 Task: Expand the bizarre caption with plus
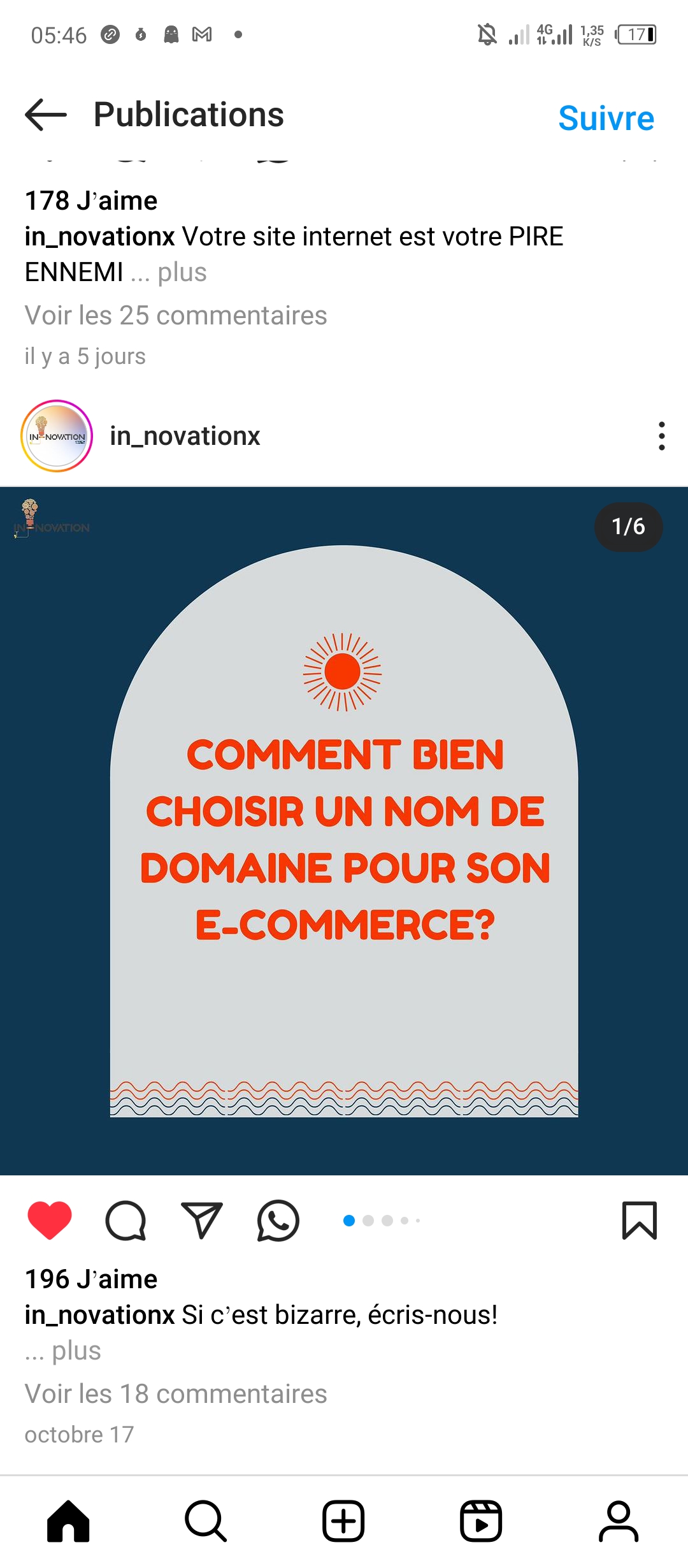click(x=76, y=1351)
